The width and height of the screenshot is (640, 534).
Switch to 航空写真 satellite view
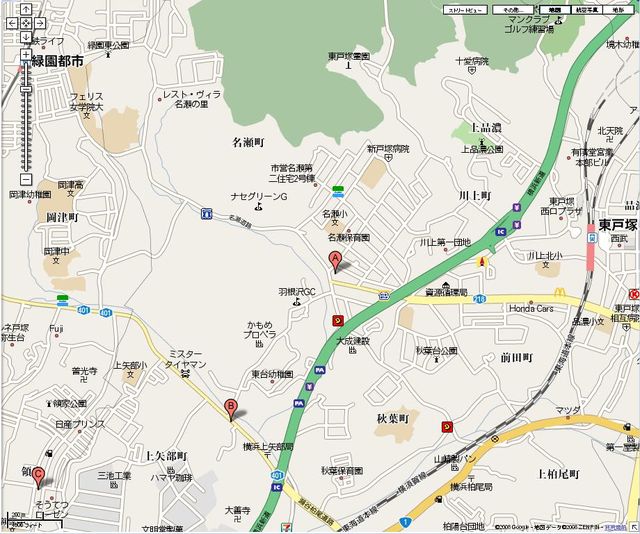coord(586,10)
